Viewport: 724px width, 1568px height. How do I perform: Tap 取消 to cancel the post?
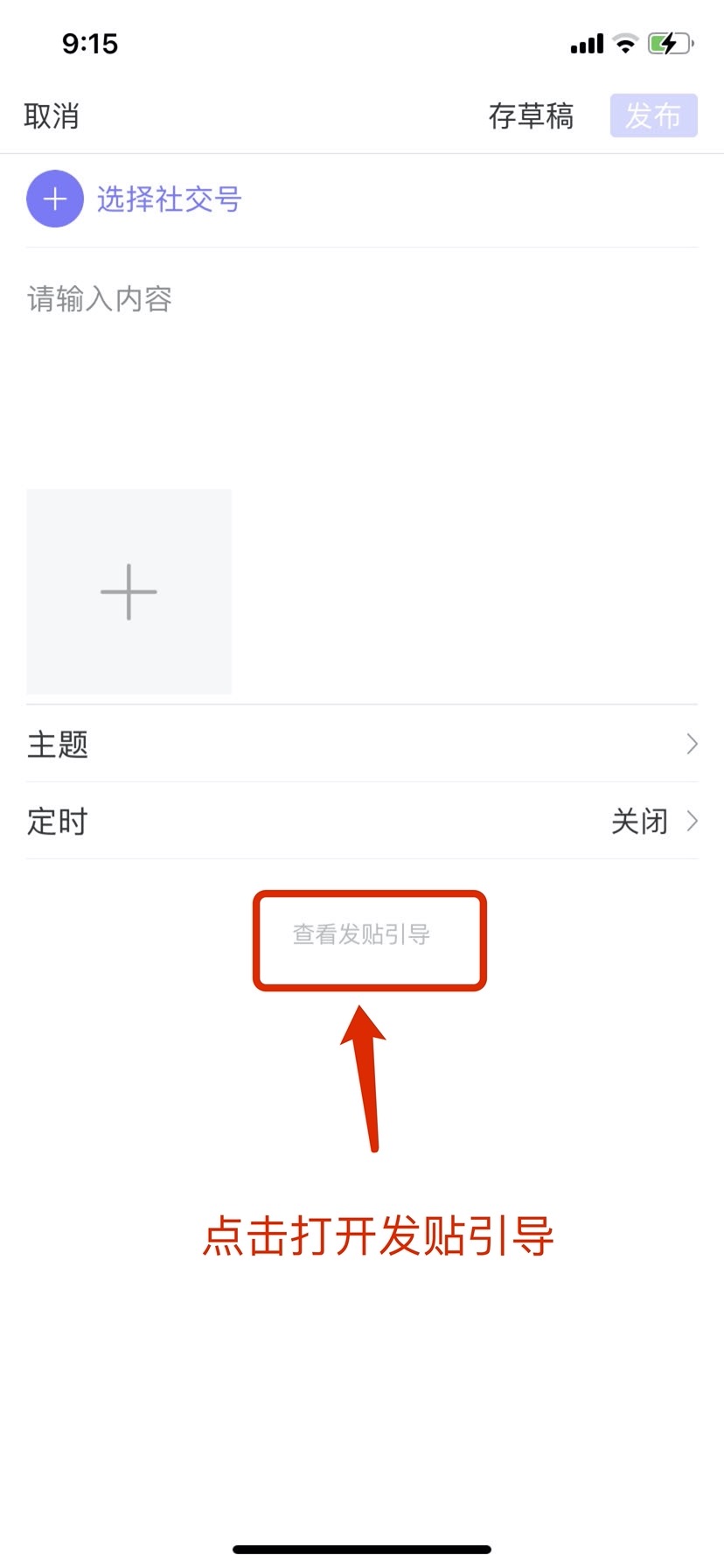52,115
